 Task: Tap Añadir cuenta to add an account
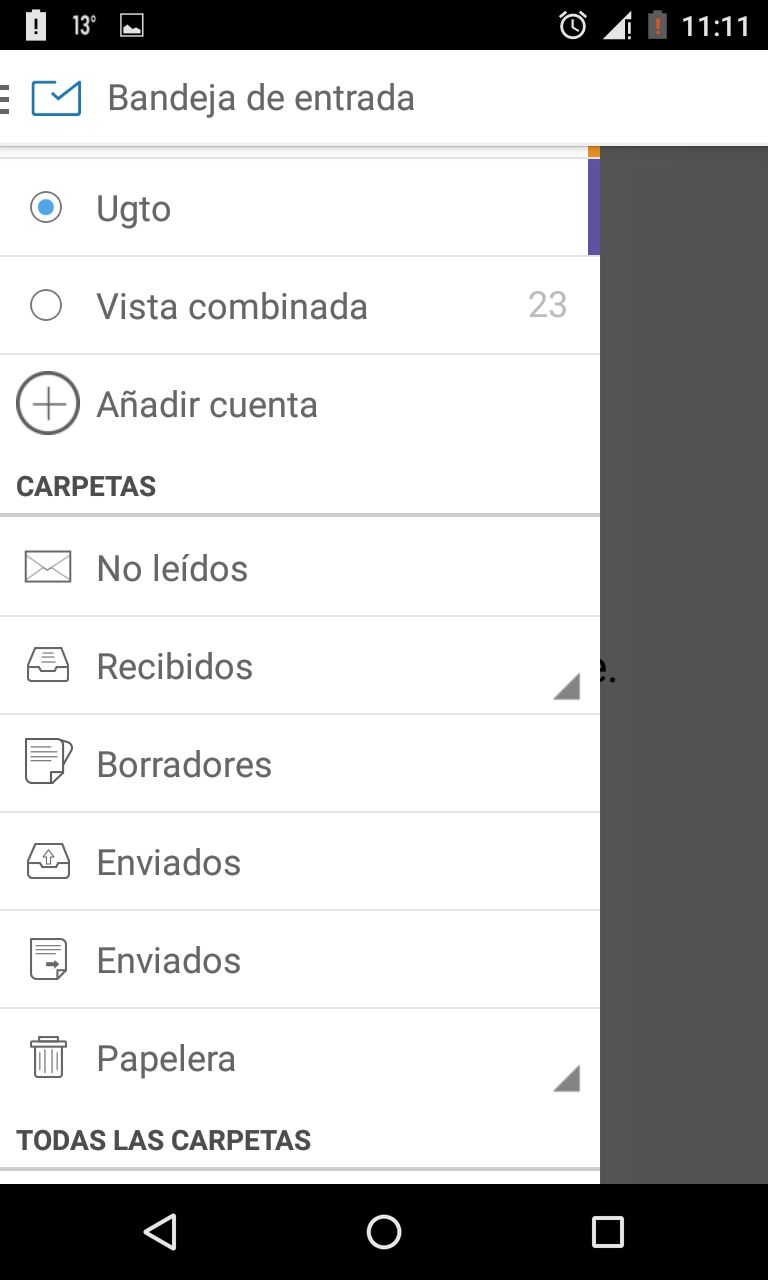point(206,404)
